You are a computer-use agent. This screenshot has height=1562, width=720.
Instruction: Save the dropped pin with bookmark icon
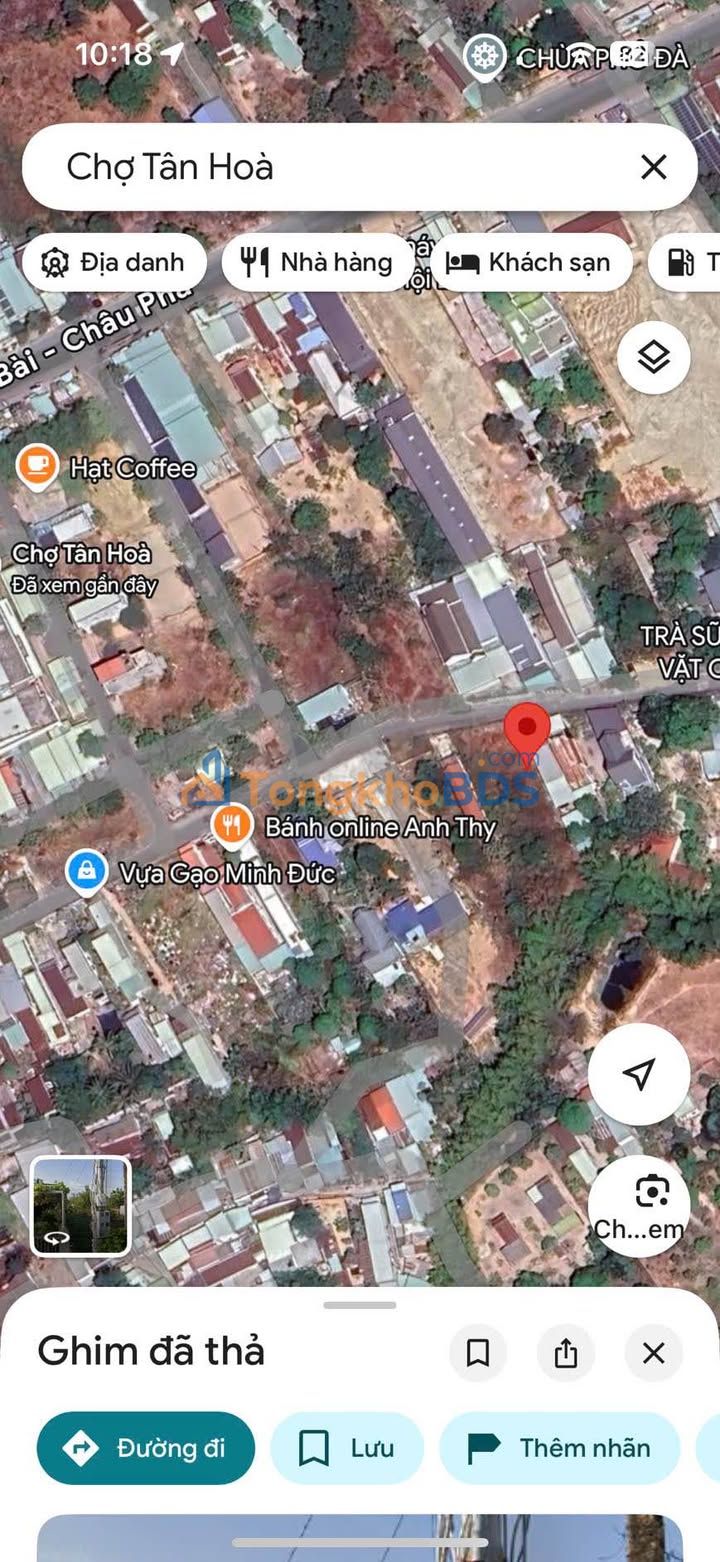pos(478,1353)
